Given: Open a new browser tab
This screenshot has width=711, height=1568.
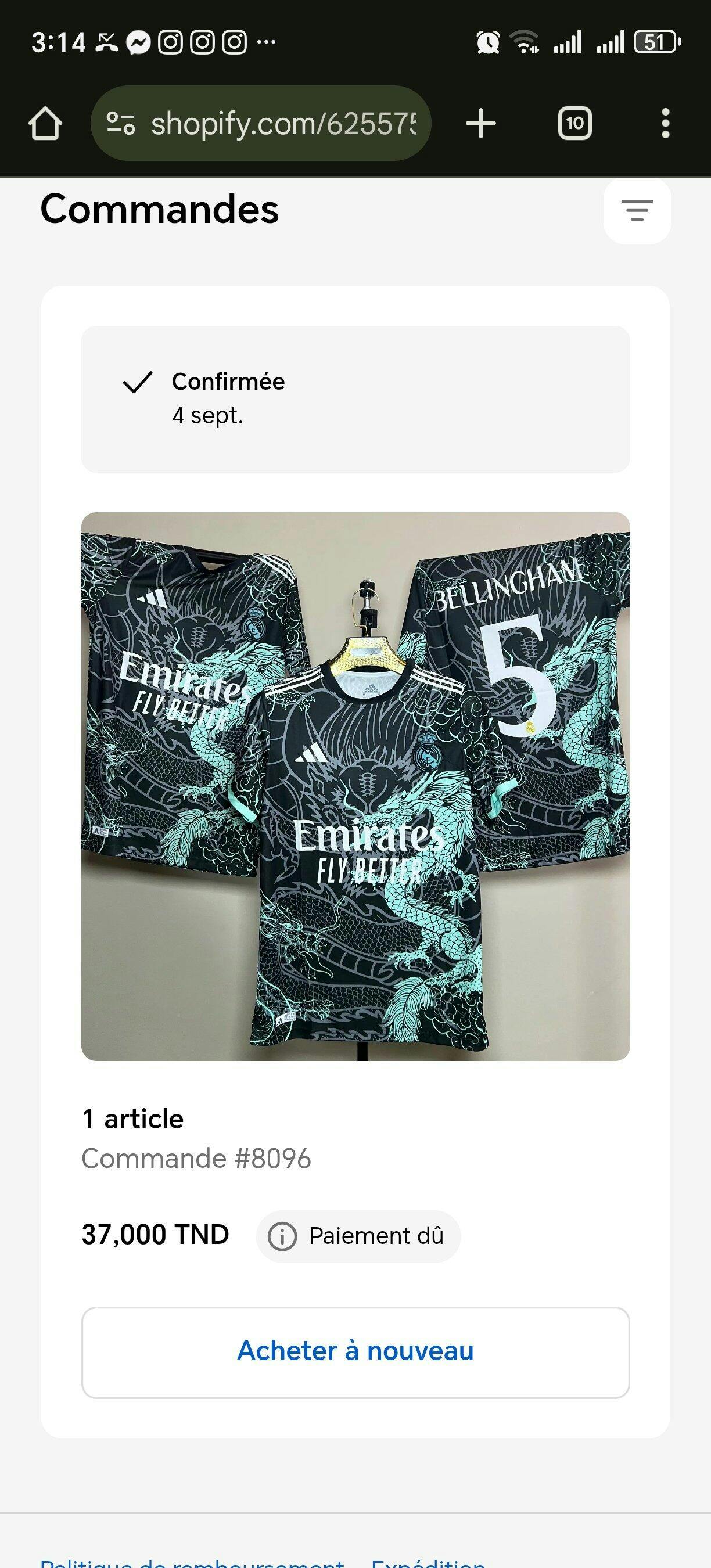Looking at the screenshot, I should (x=481, y=124).
